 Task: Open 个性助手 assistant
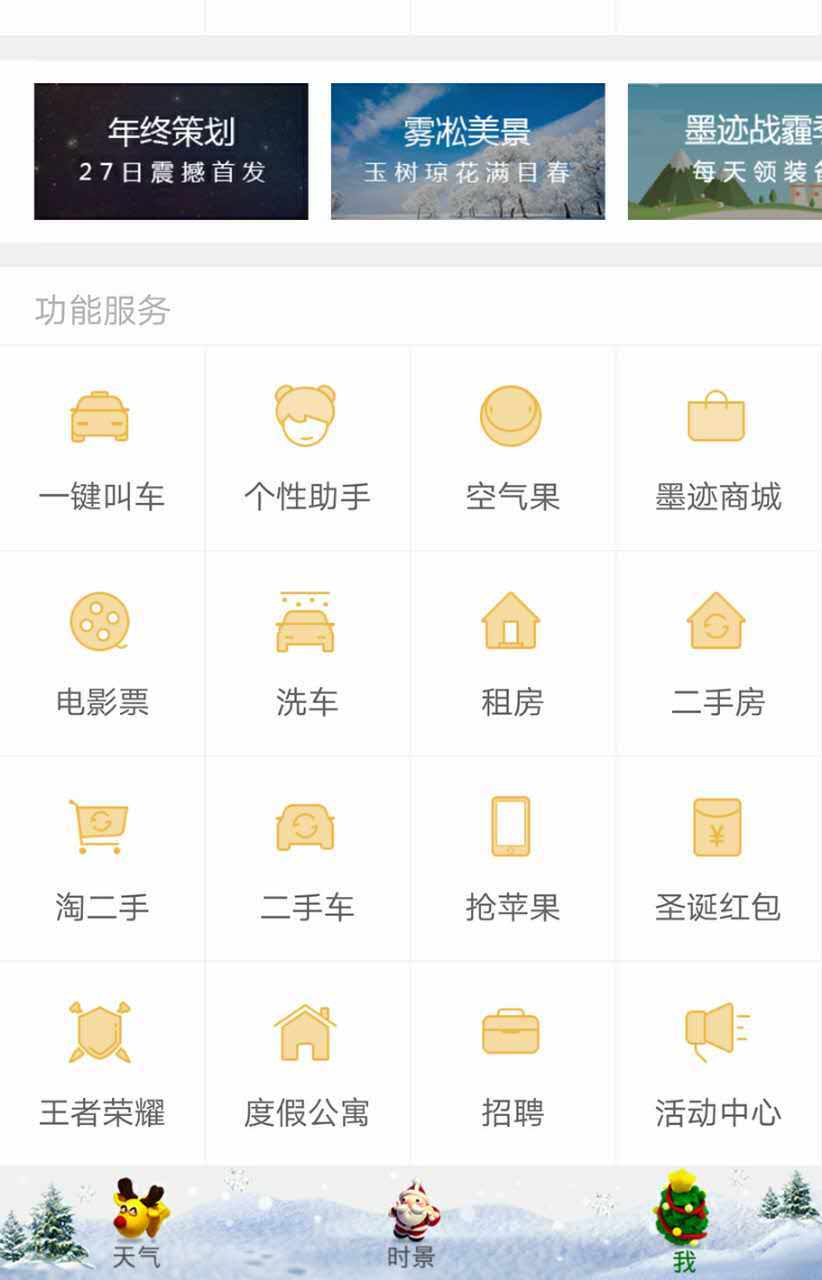307,448
